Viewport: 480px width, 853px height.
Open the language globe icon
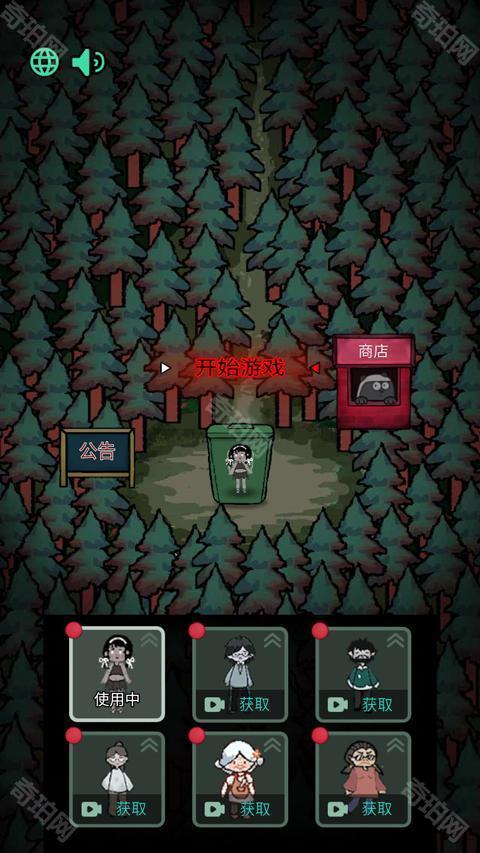[44, 62]
